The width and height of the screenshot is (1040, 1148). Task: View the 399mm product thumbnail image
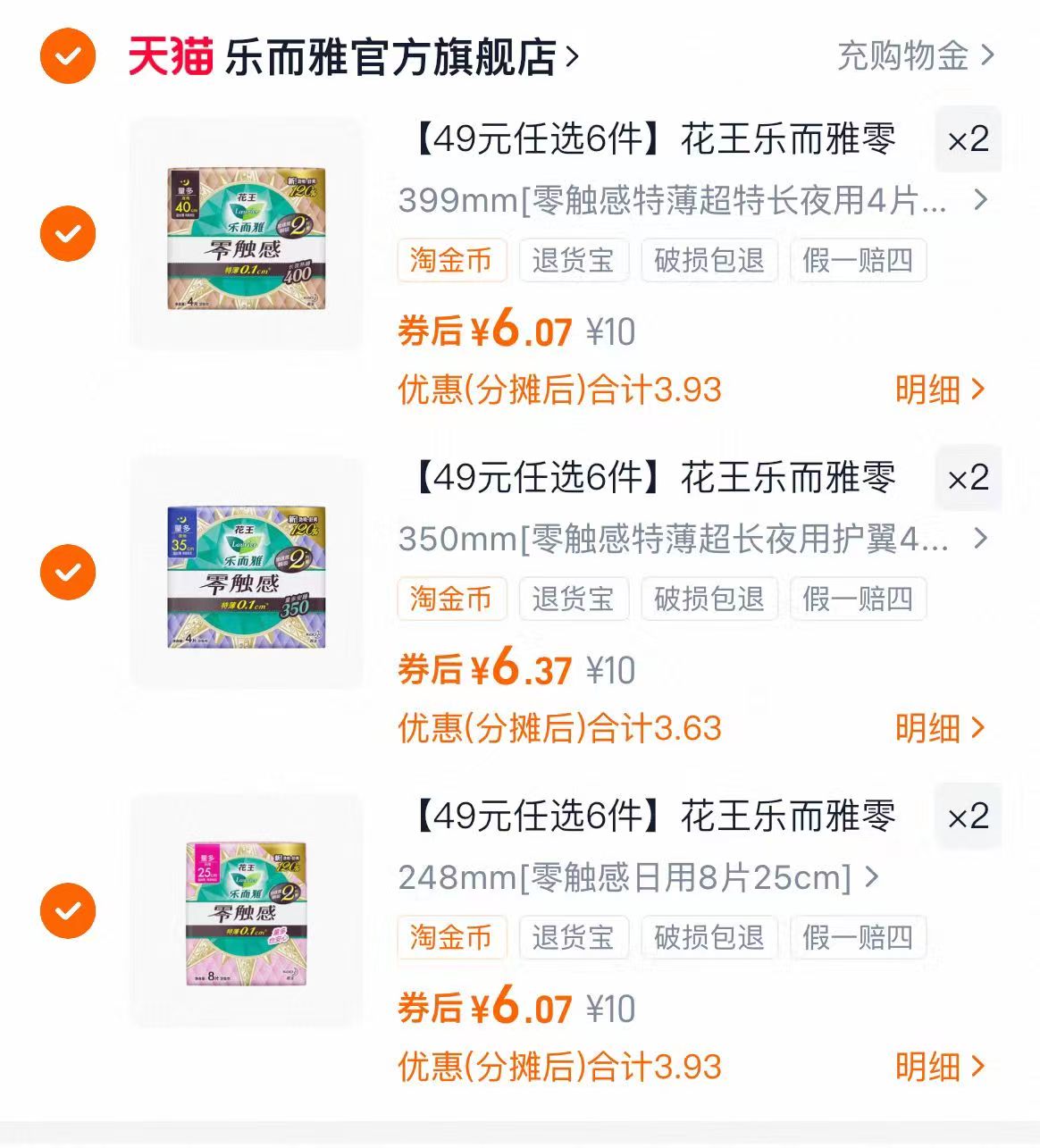(241, 230)
